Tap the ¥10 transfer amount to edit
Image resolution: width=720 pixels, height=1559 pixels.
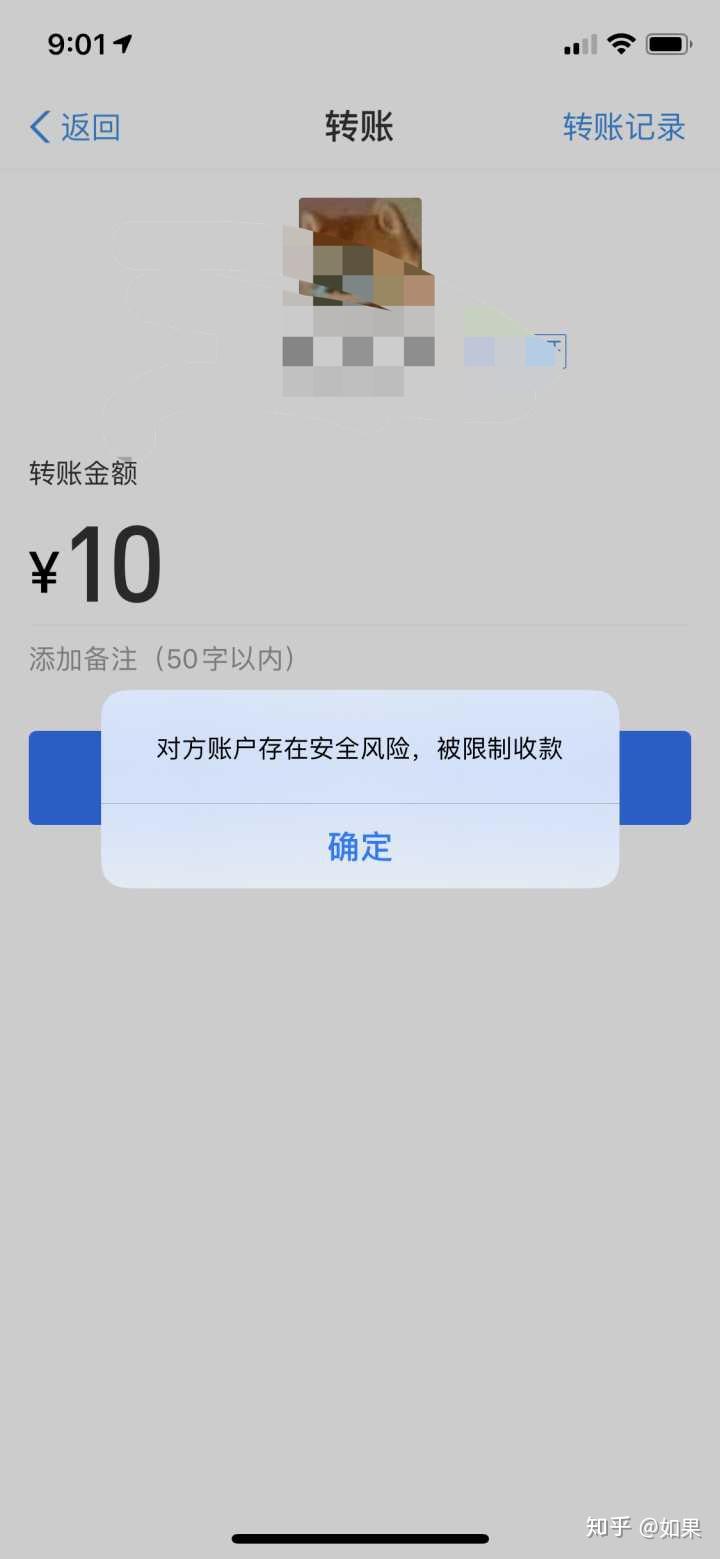click(95, 563)
